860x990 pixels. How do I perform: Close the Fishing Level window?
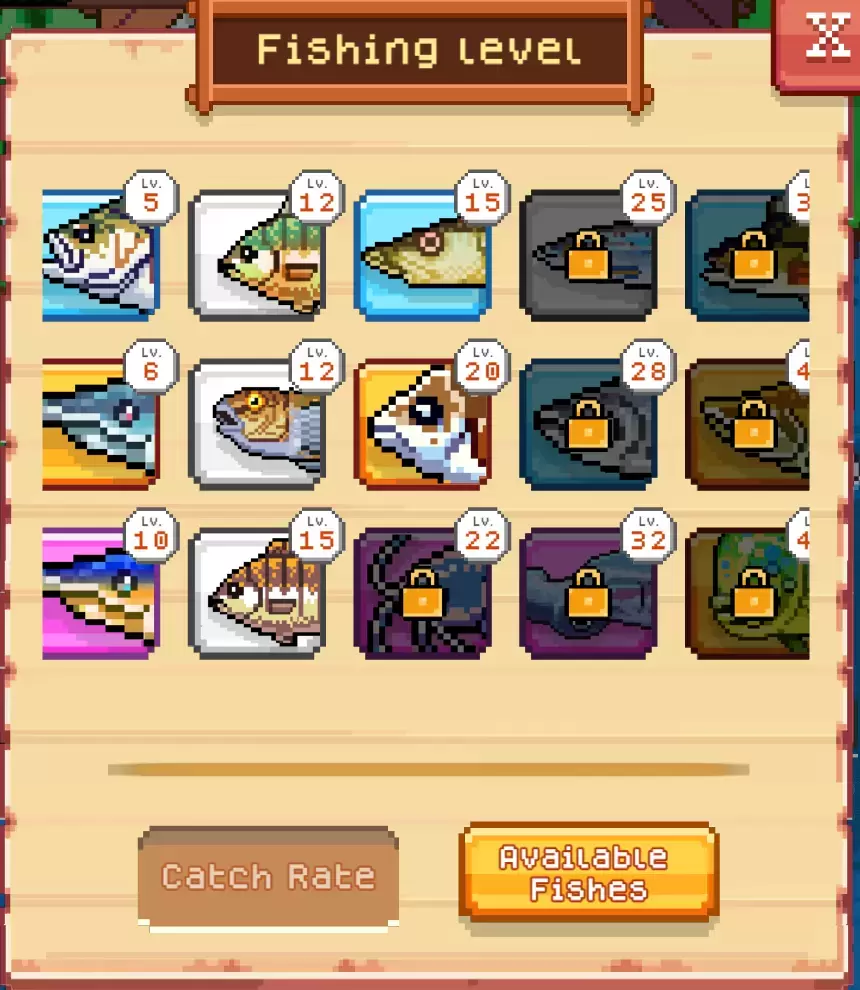pos(828,38)
